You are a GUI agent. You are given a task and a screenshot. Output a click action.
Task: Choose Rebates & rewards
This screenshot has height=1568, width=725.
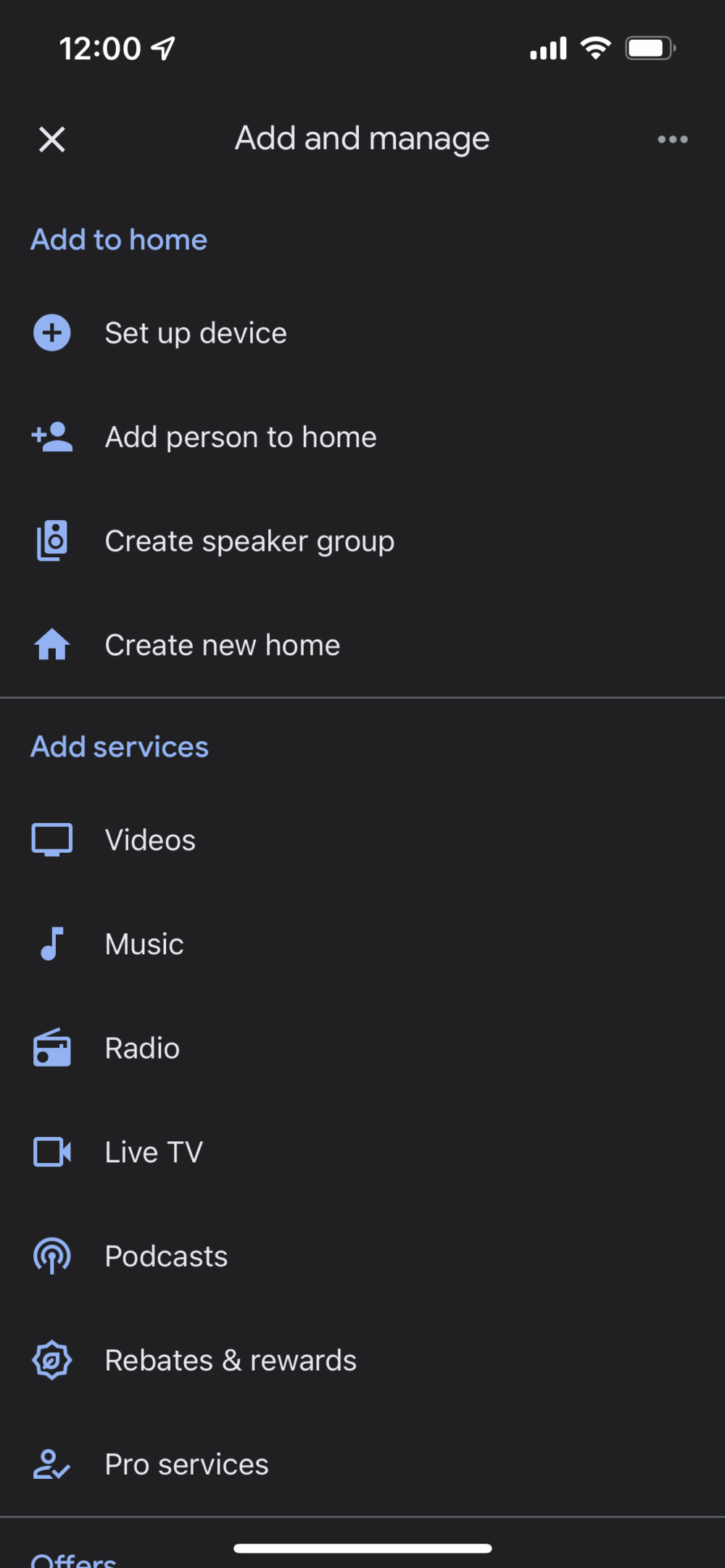pos(230,1360)
